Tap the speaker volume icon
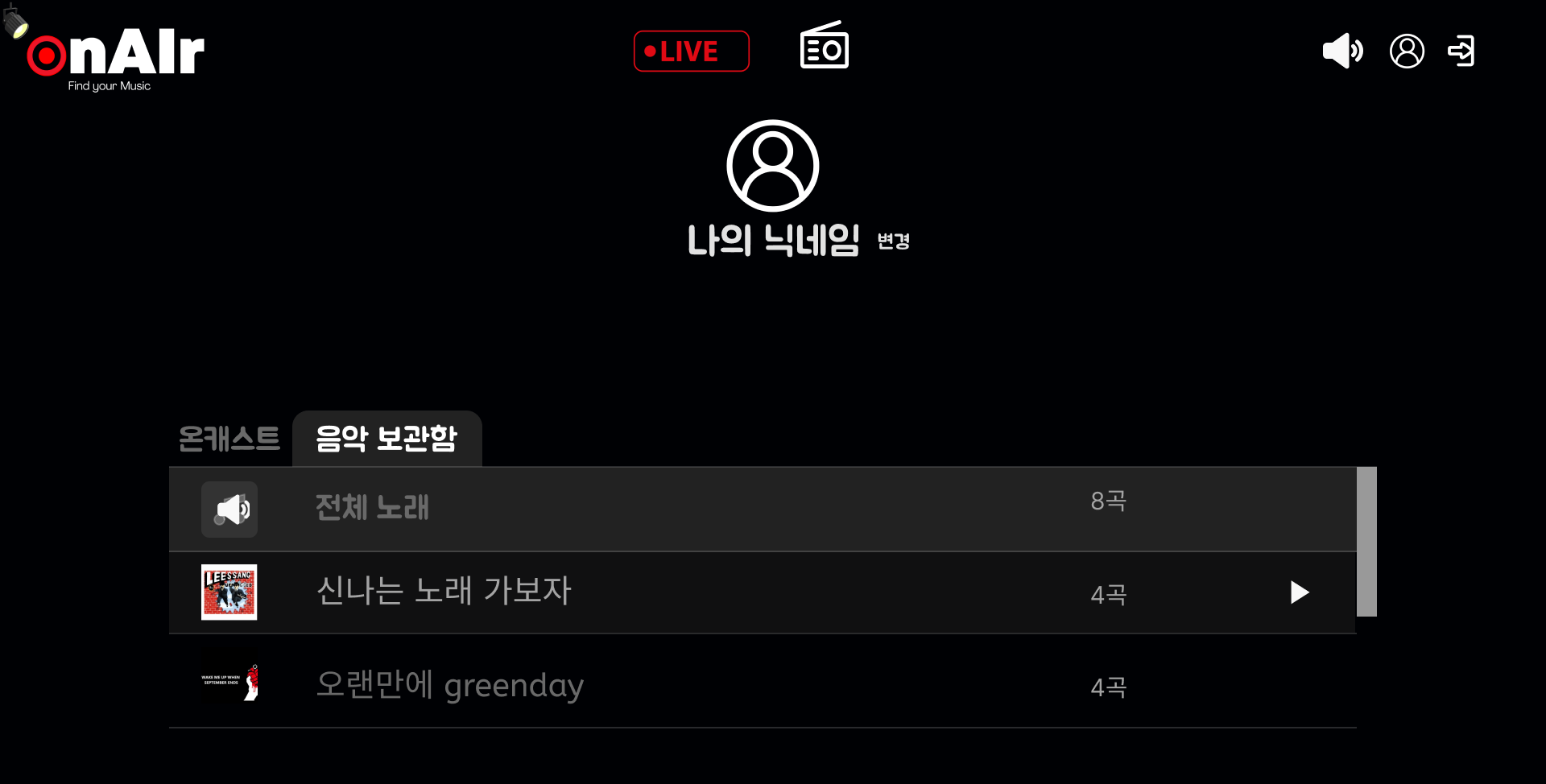The width and height of the screenshot is (1546, 784). (1342, 52)
